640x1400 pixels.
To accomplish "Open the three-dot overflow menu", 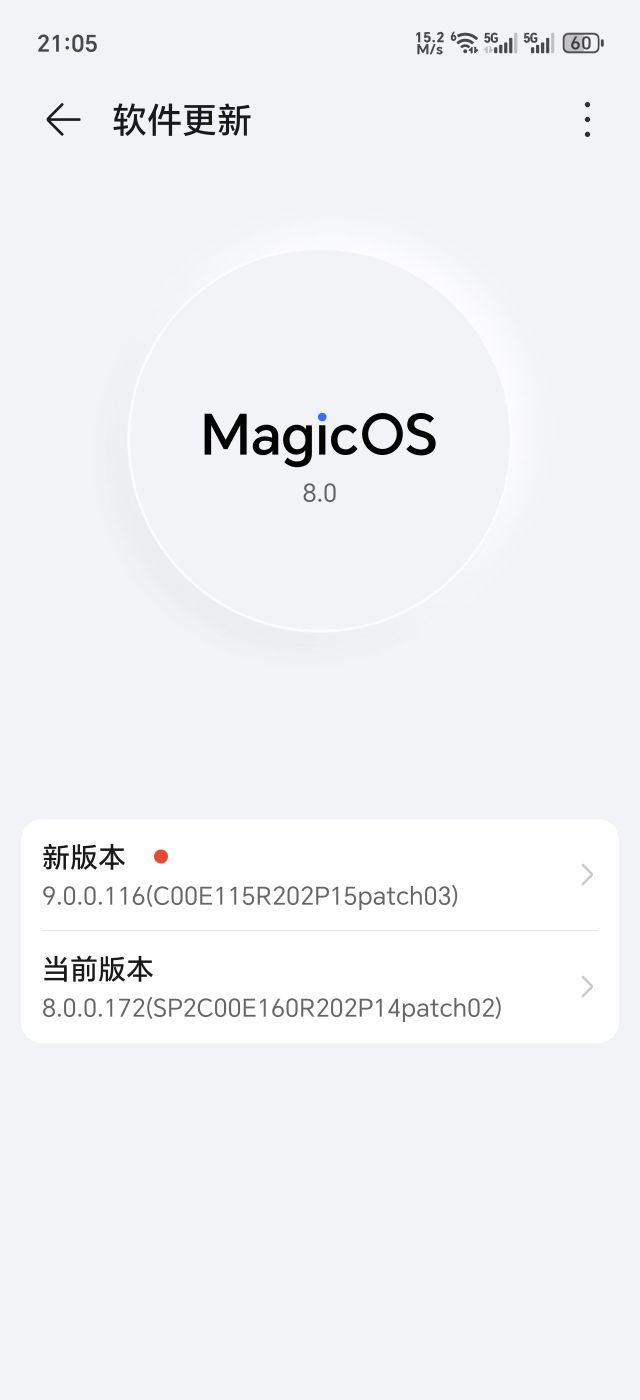I will point(587,120).
